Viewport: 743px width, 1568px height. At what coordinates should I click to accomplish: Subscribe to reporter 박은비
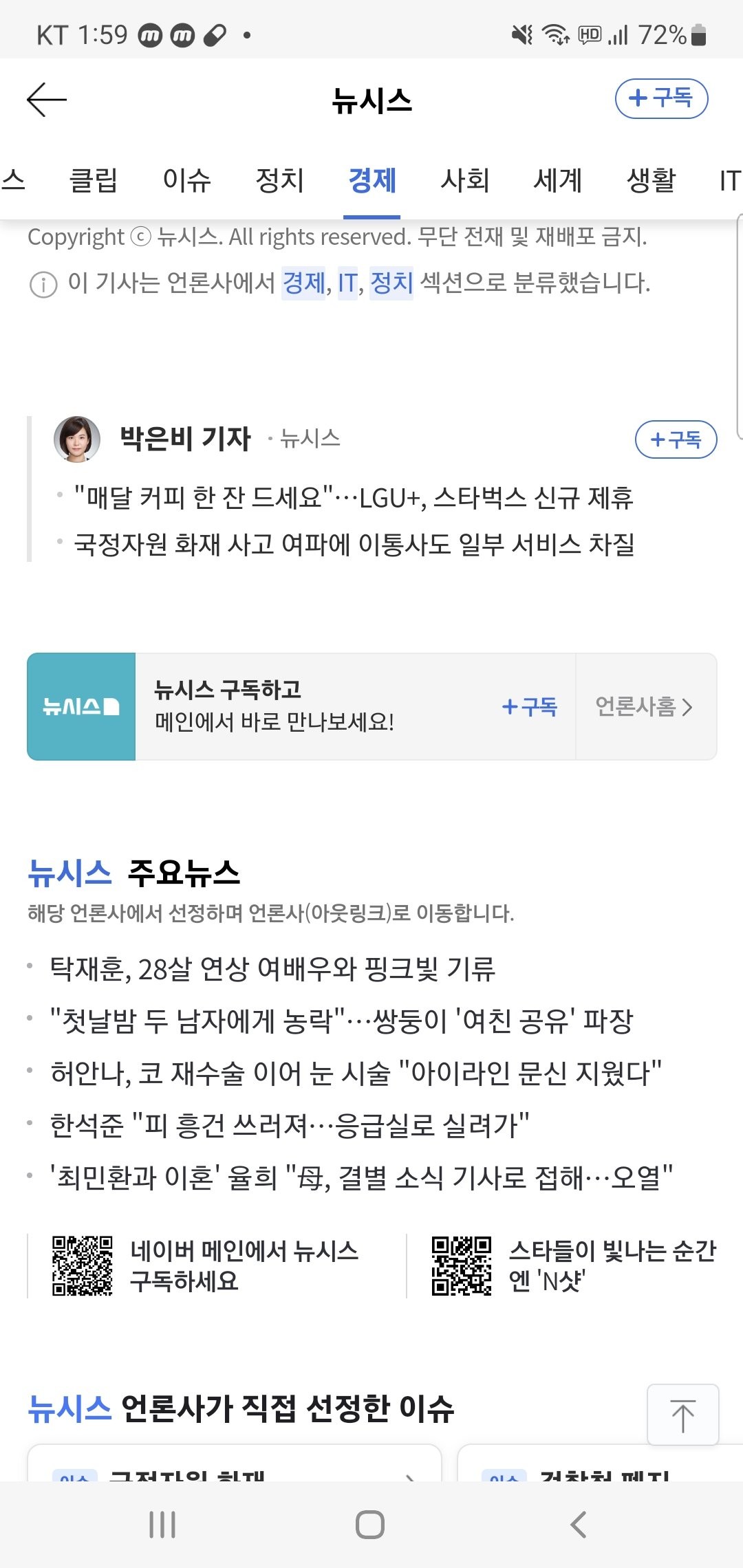(675, 439)
